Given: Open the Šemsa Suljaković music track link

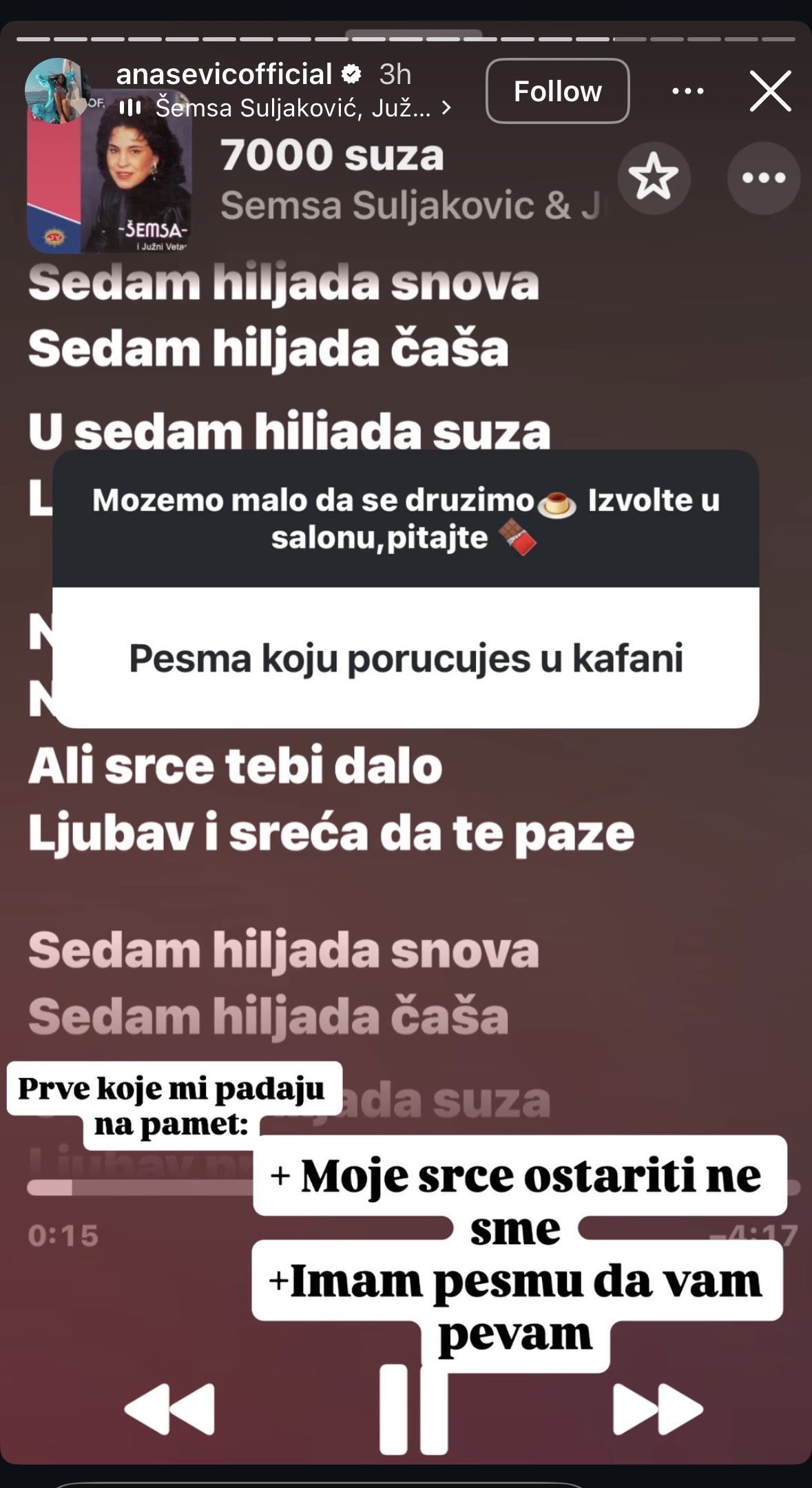Looking at the screenshot, I should (x=293, y=108).
